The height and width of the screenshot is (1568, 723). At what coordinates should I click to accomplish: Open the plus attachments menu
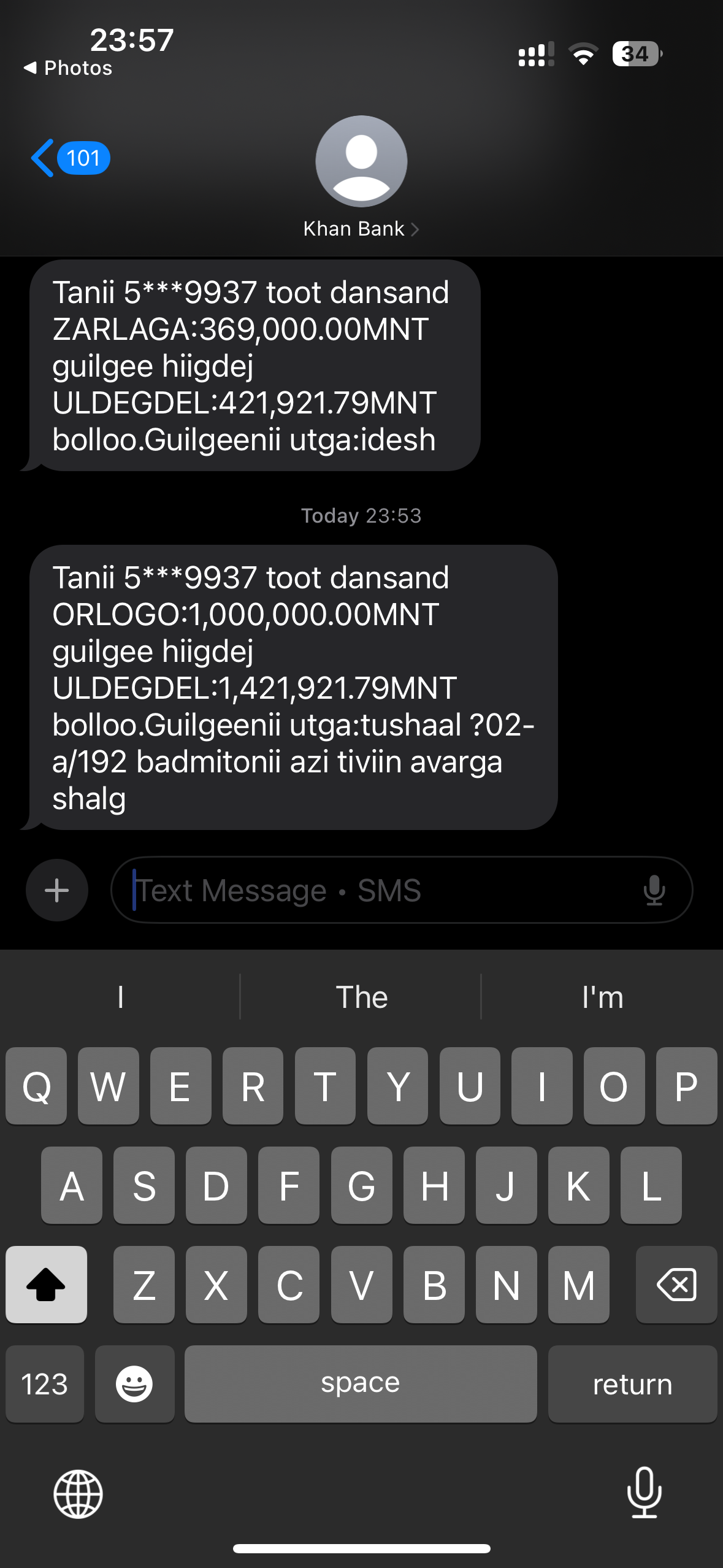tap(57, 890)
